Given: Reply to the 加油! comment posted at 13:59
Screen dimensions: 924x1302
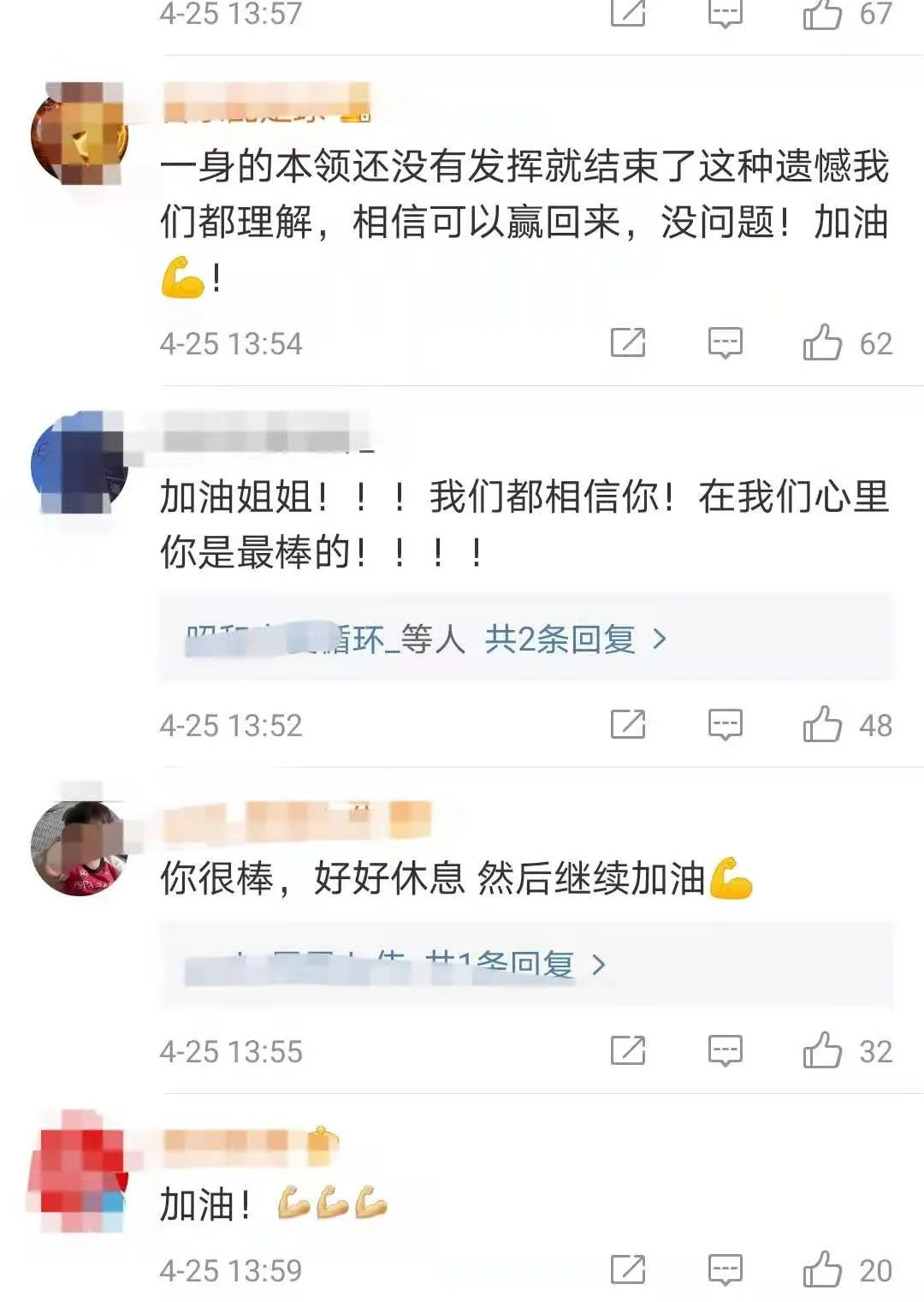Looking at the screenshot, I should [x=725, y=1270].
